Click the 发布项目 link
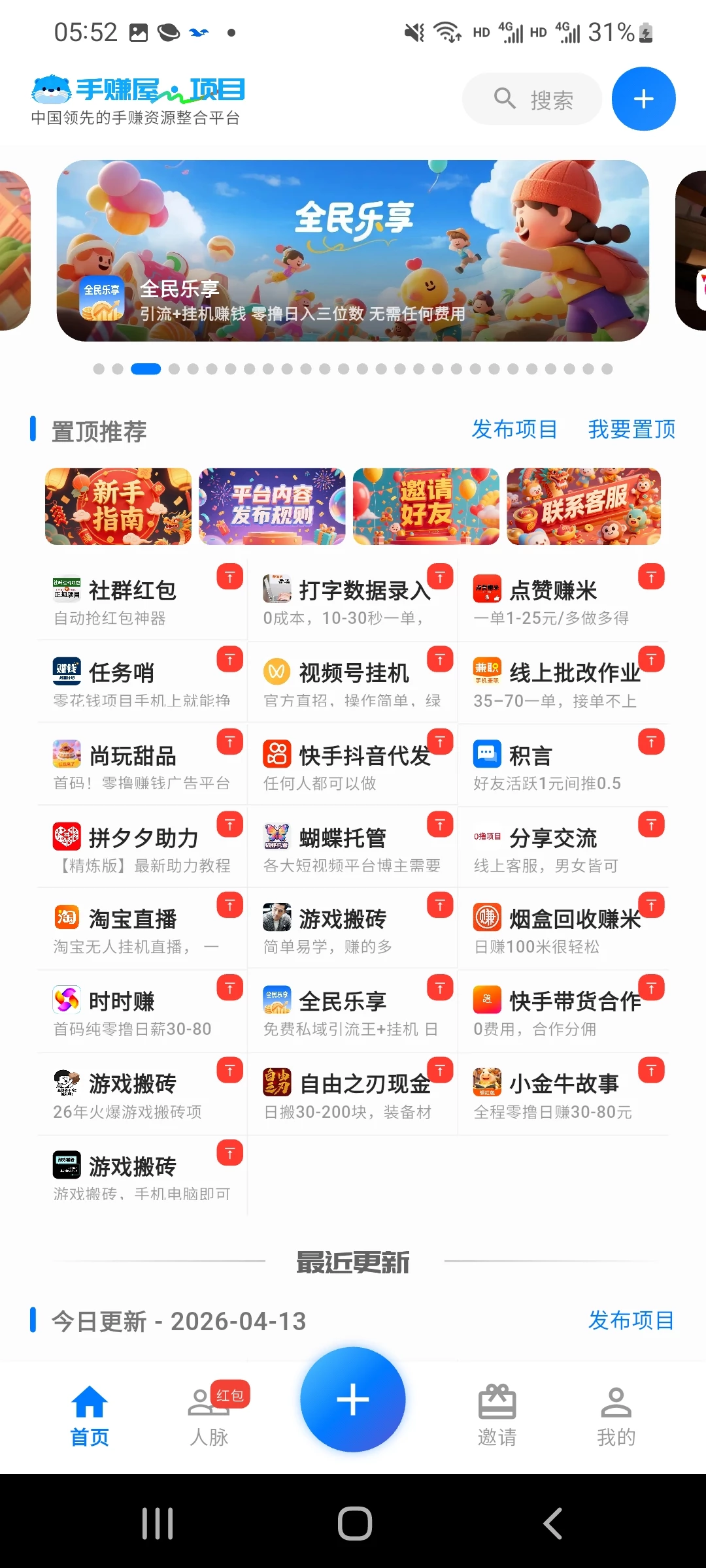This screenshot has height=1568, width=706. click(514, 430)
